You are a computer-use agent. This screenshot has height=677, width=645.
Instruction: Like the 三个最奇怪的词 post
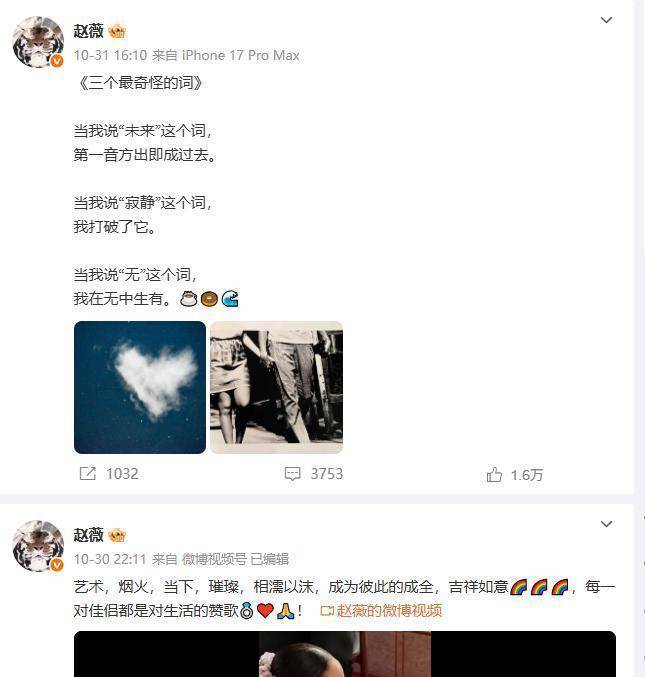pyautogui.click(x=515, y=475)
